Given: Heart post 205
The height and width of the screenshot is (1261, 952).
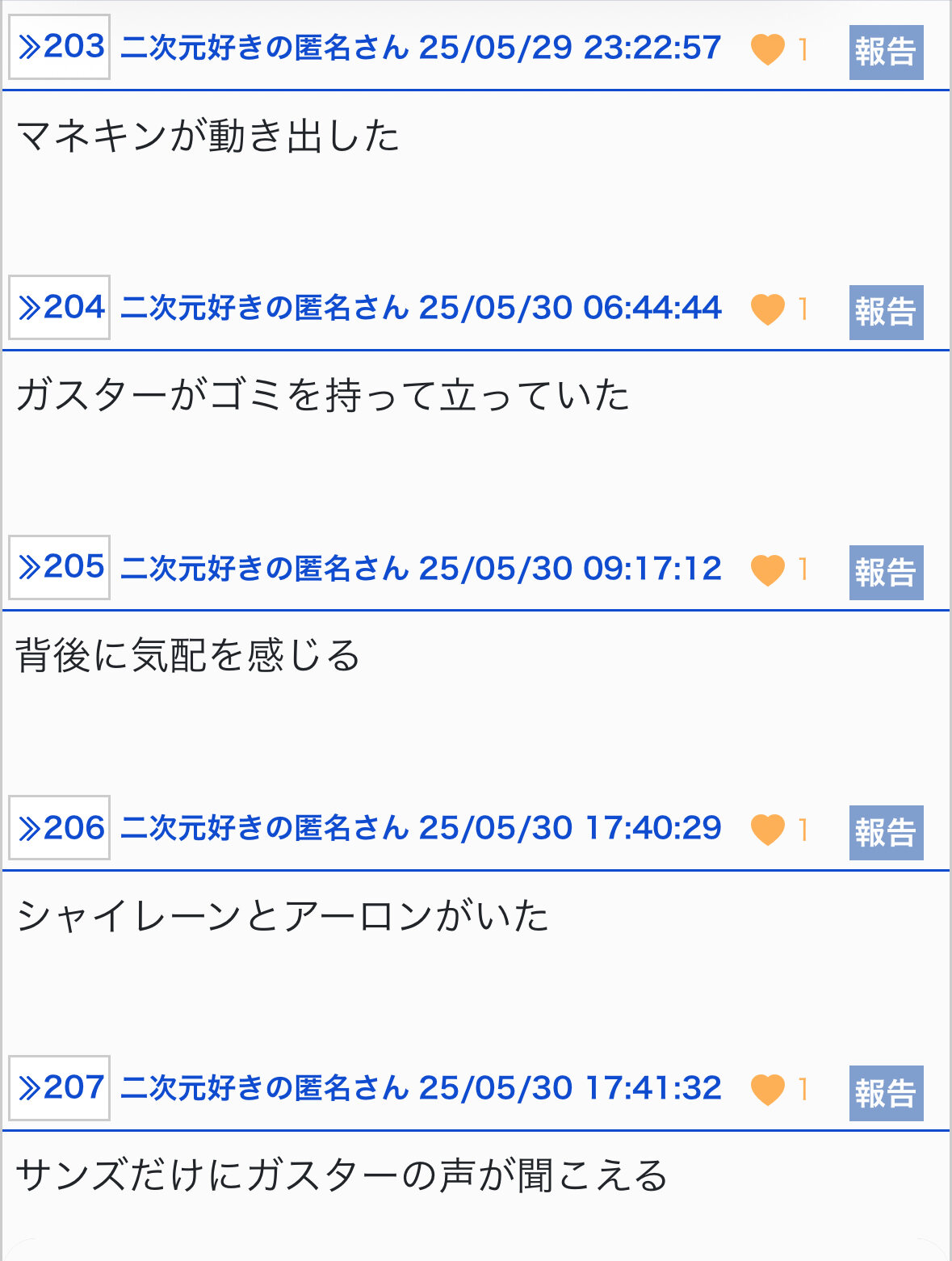Looking at the screenshot, I should pyautogui.click(x=767, y=570).
